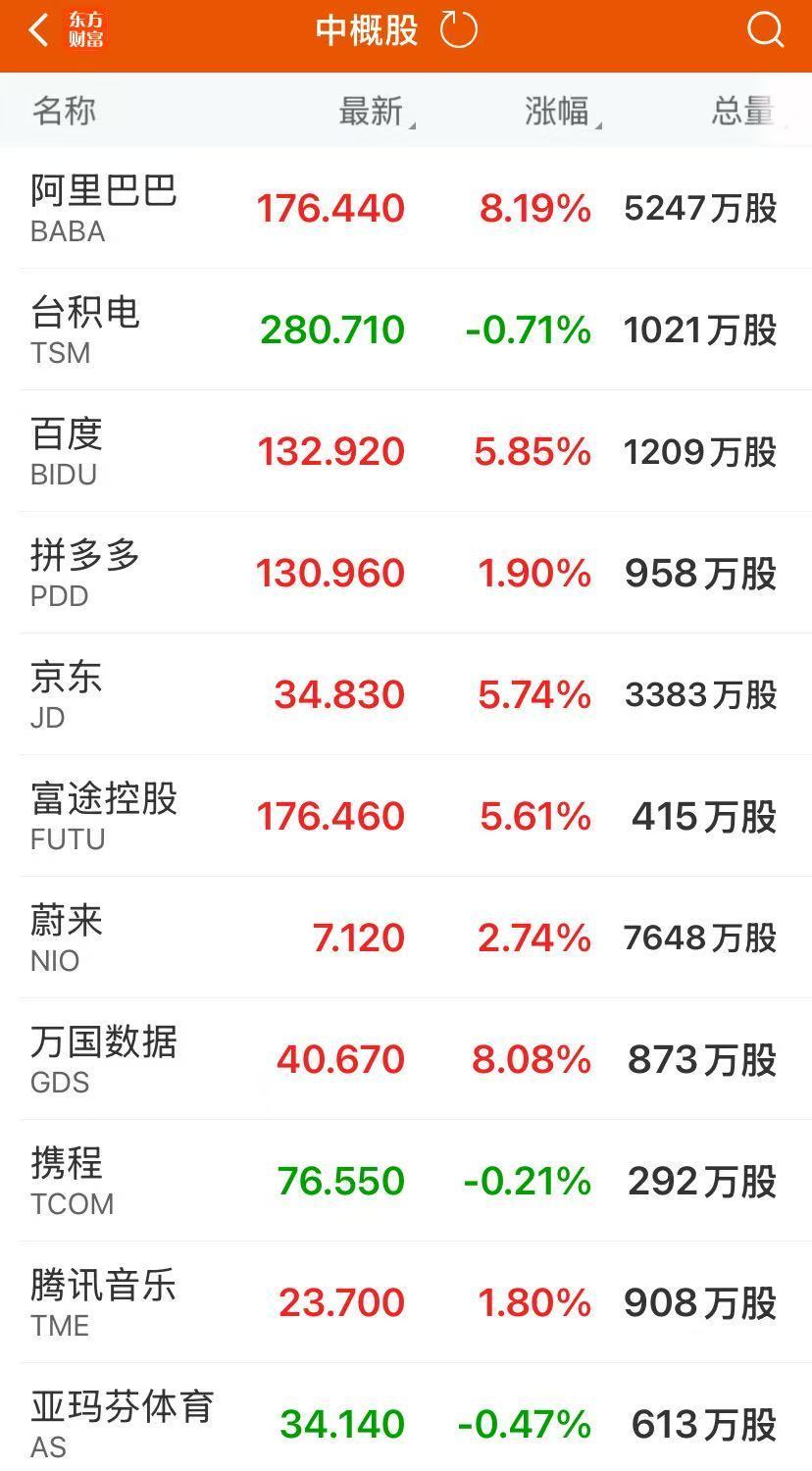Sort by 总量 volume header
The image size is (812, 1471).
[747, 111]
